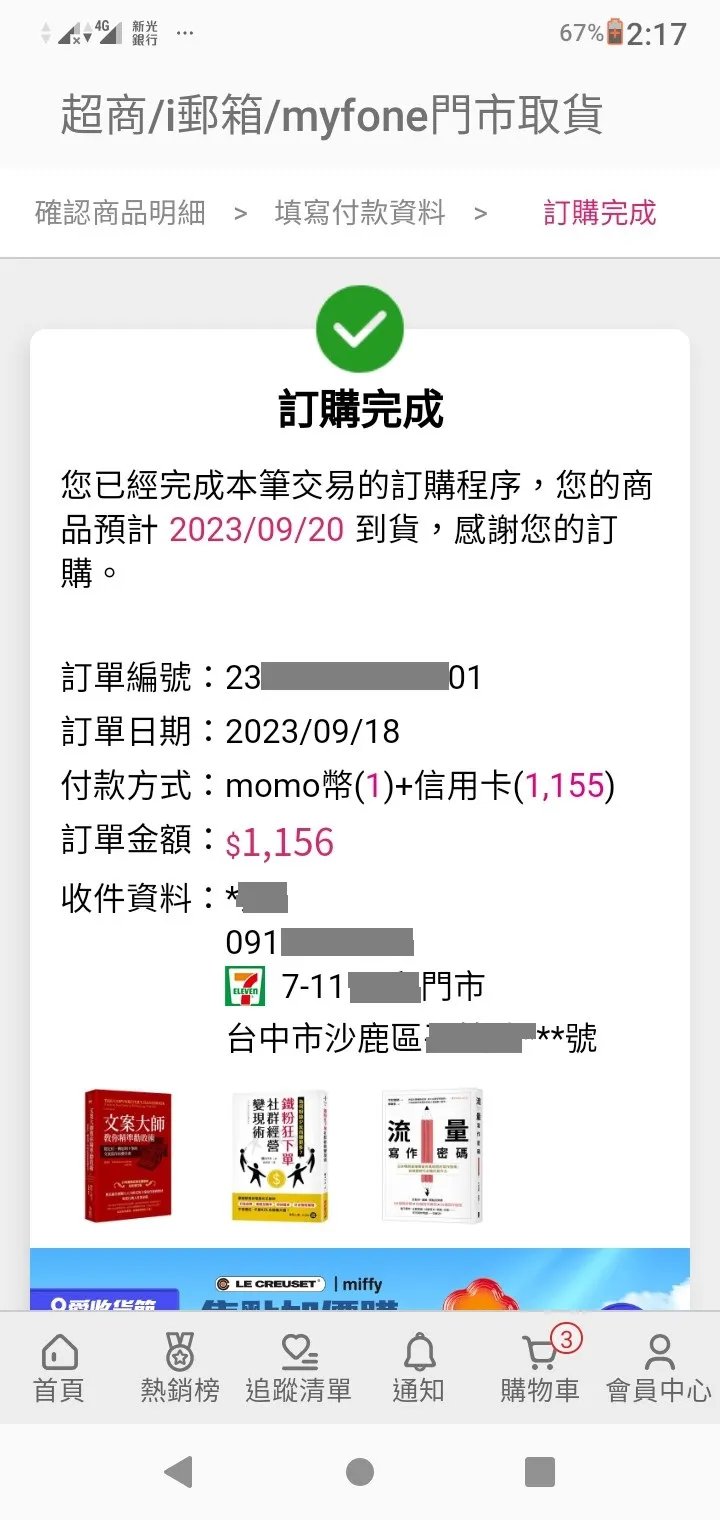Open the 文案大師 book thumbnail
The width and height of the screenshot is (720, 1520).
pos(127,1155)
